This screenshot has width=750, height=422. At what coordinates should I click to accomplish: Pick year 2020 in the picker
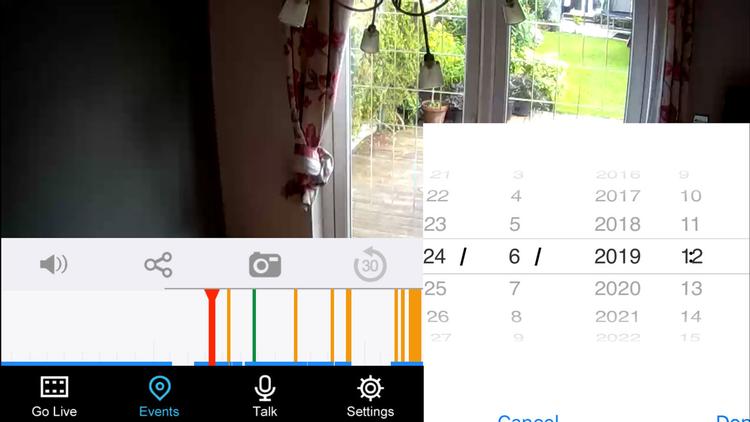(x=617, y=289)
